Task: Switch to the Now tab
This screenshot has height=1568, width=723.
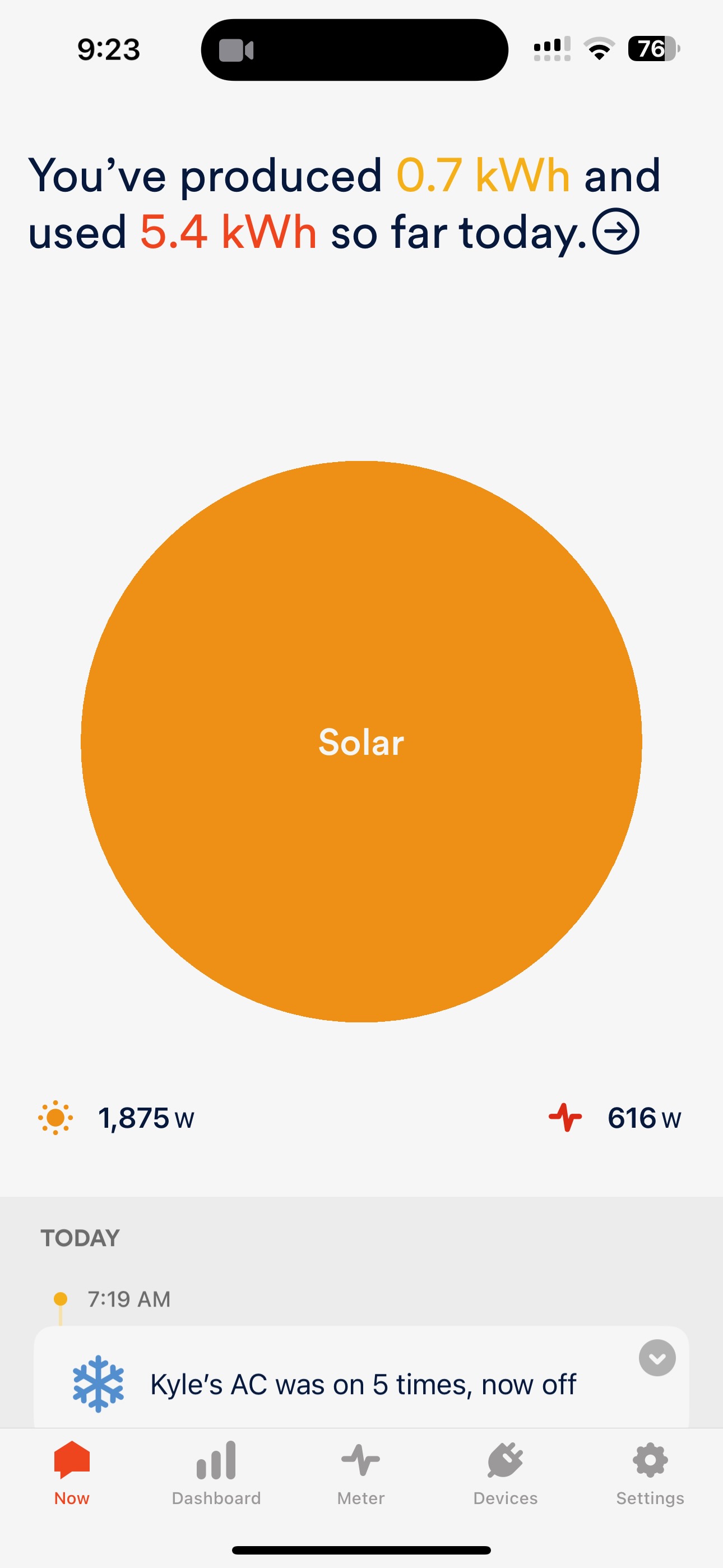Action: click(72, 1472)
